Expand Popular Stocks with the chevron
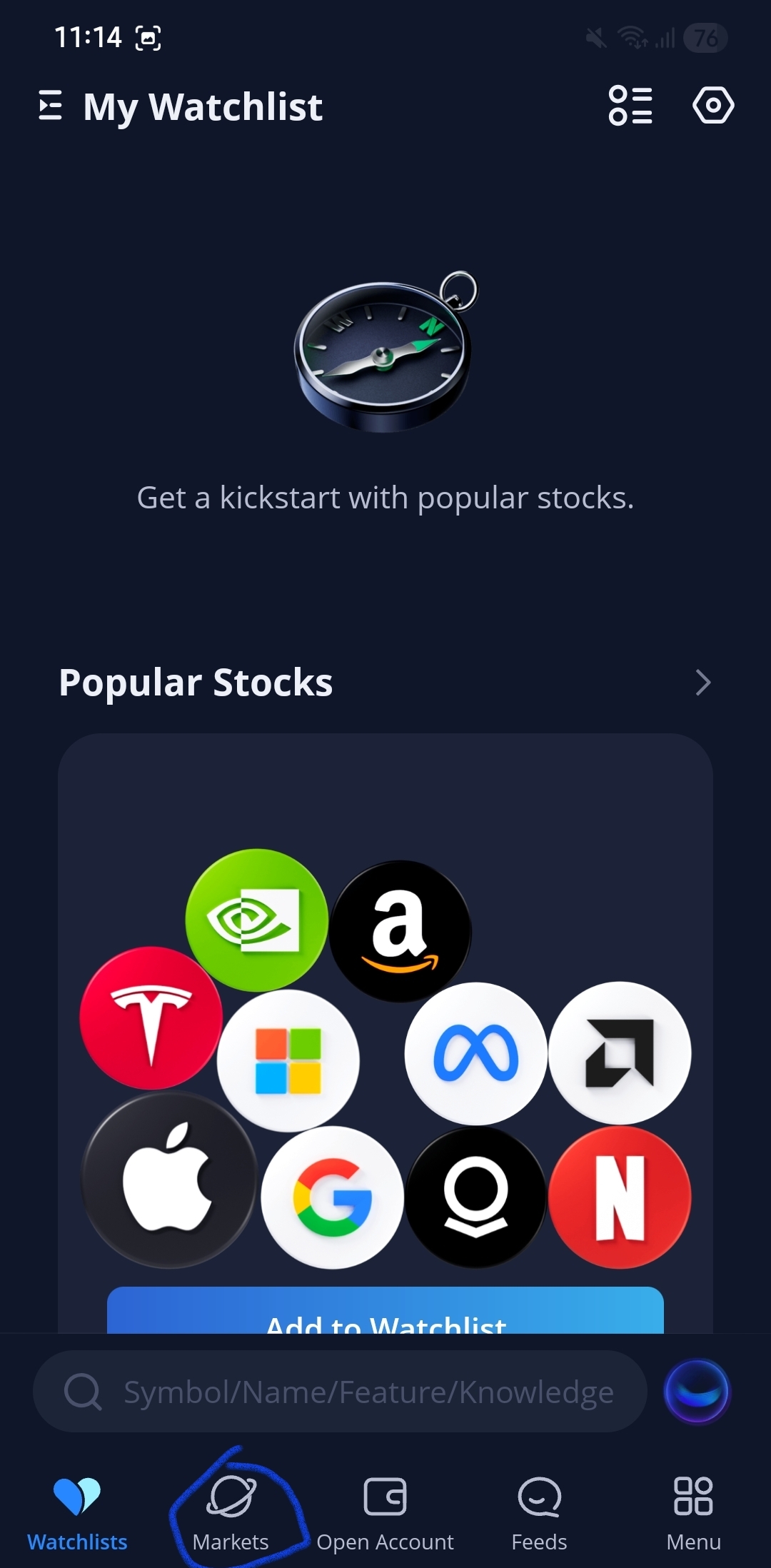771x1568 pixels. [703, 683]
